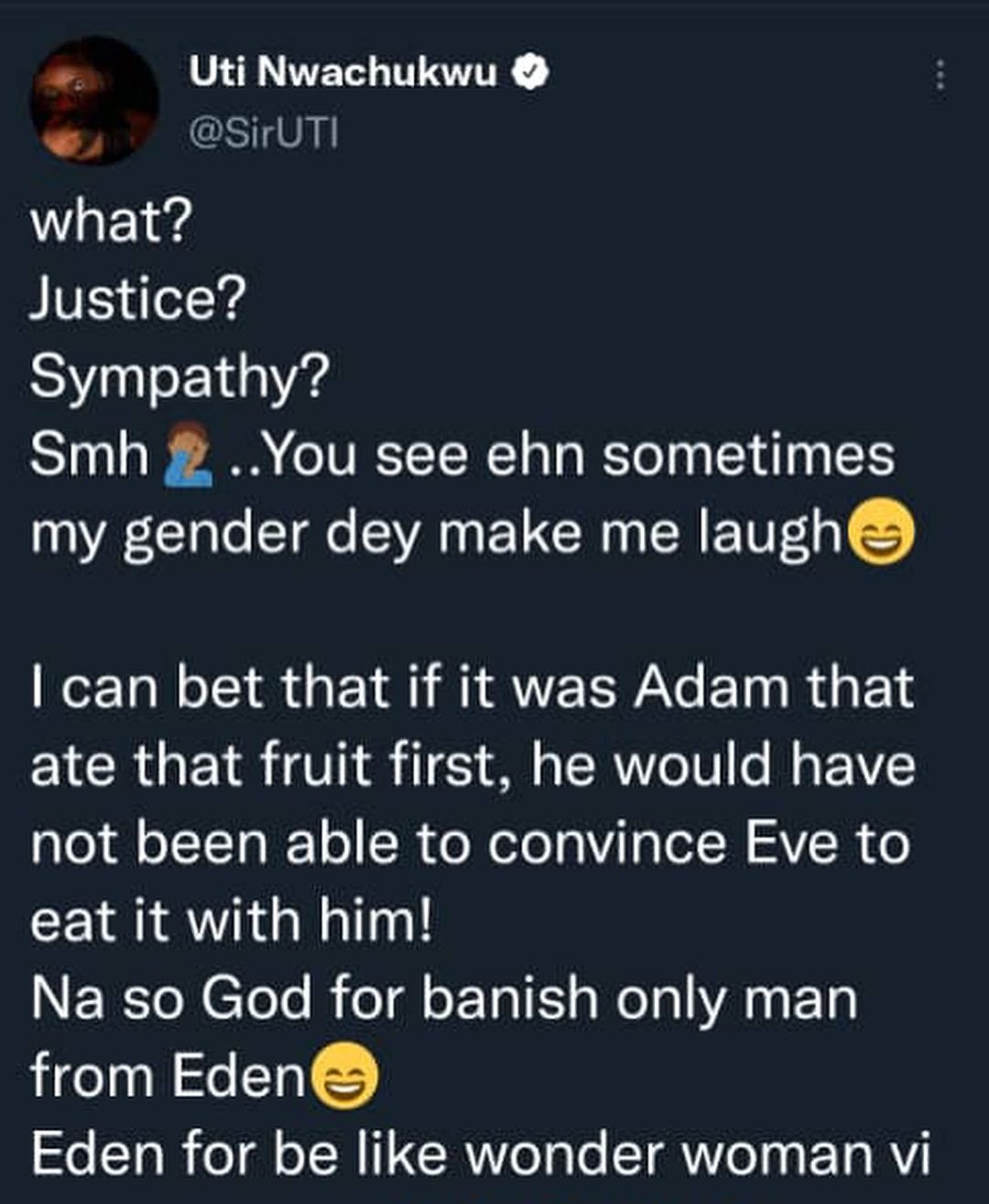This screenshot has height=1204, width=989.
Task: Open the tweet's overflow menu
Action: coord(939,75)
